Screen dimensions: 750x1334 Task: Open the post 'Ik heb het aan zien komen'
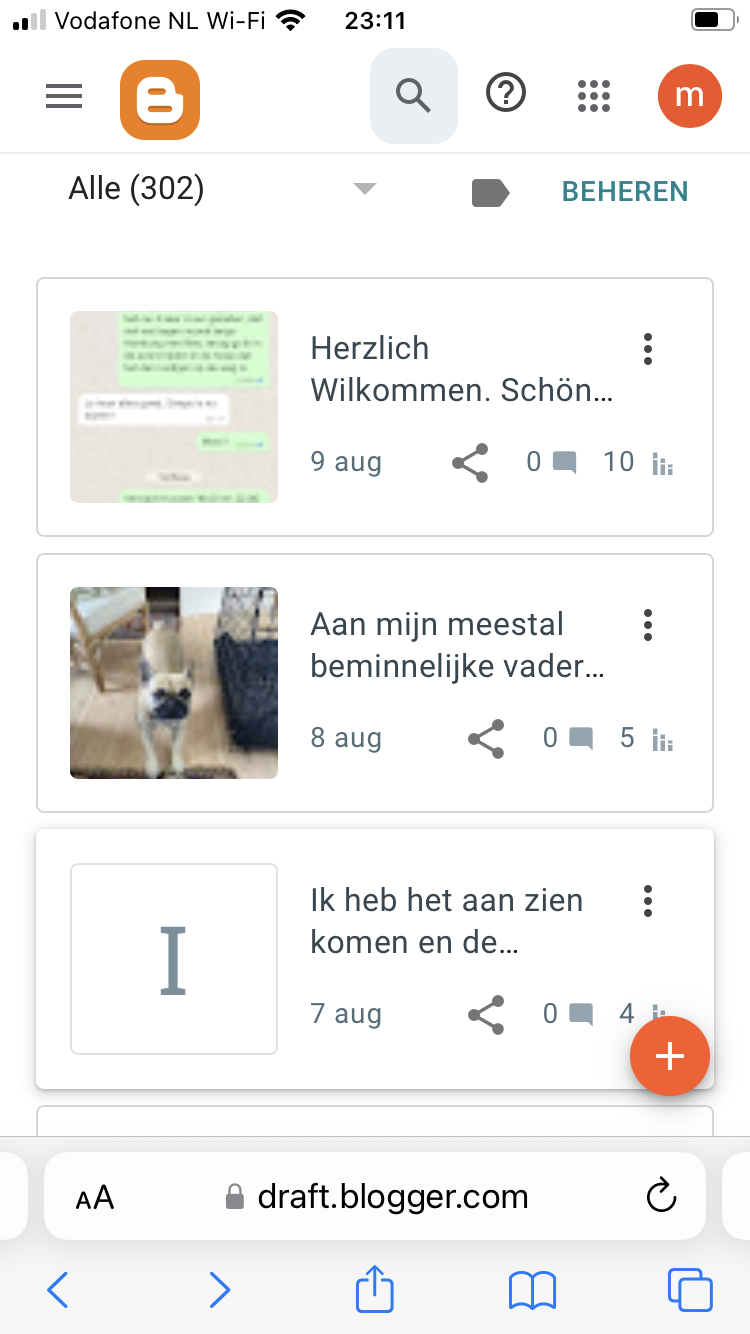[445, 921]
